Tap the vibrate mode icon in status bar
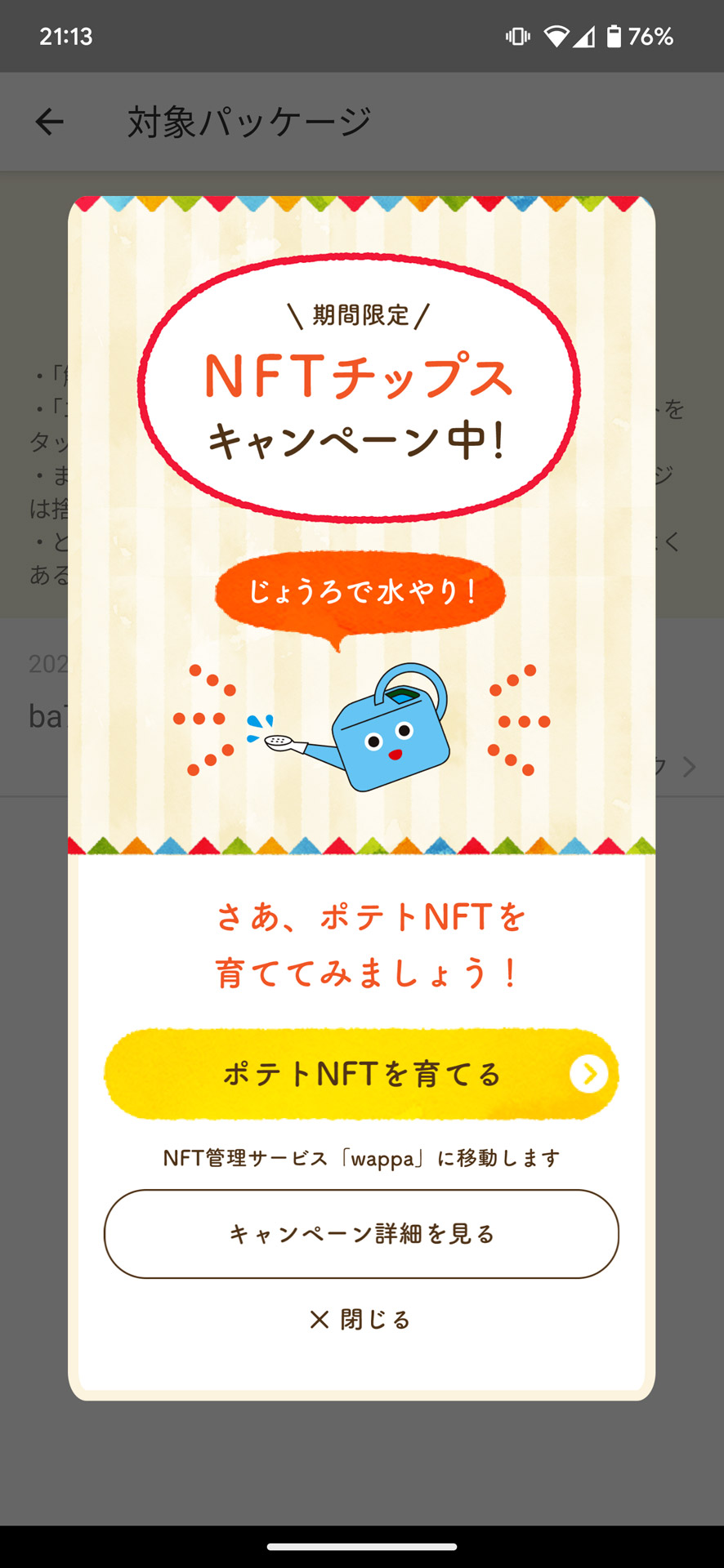The height and width of the screenshot is (1568, 724). point(516,36)
